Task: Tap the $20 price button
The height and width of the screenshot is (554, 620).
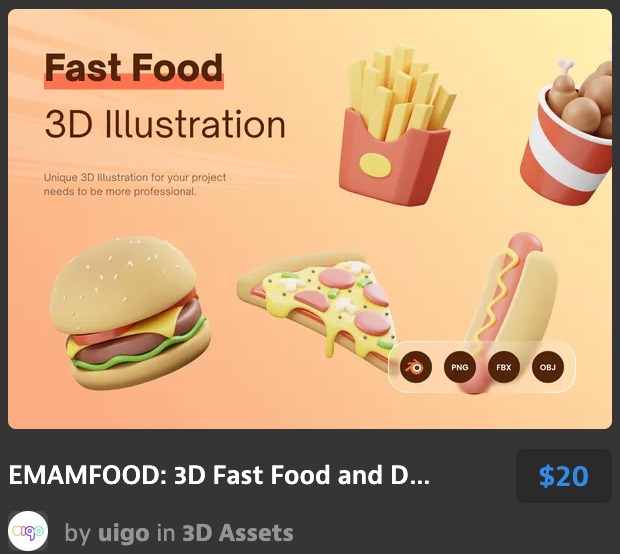Action: 563,476
